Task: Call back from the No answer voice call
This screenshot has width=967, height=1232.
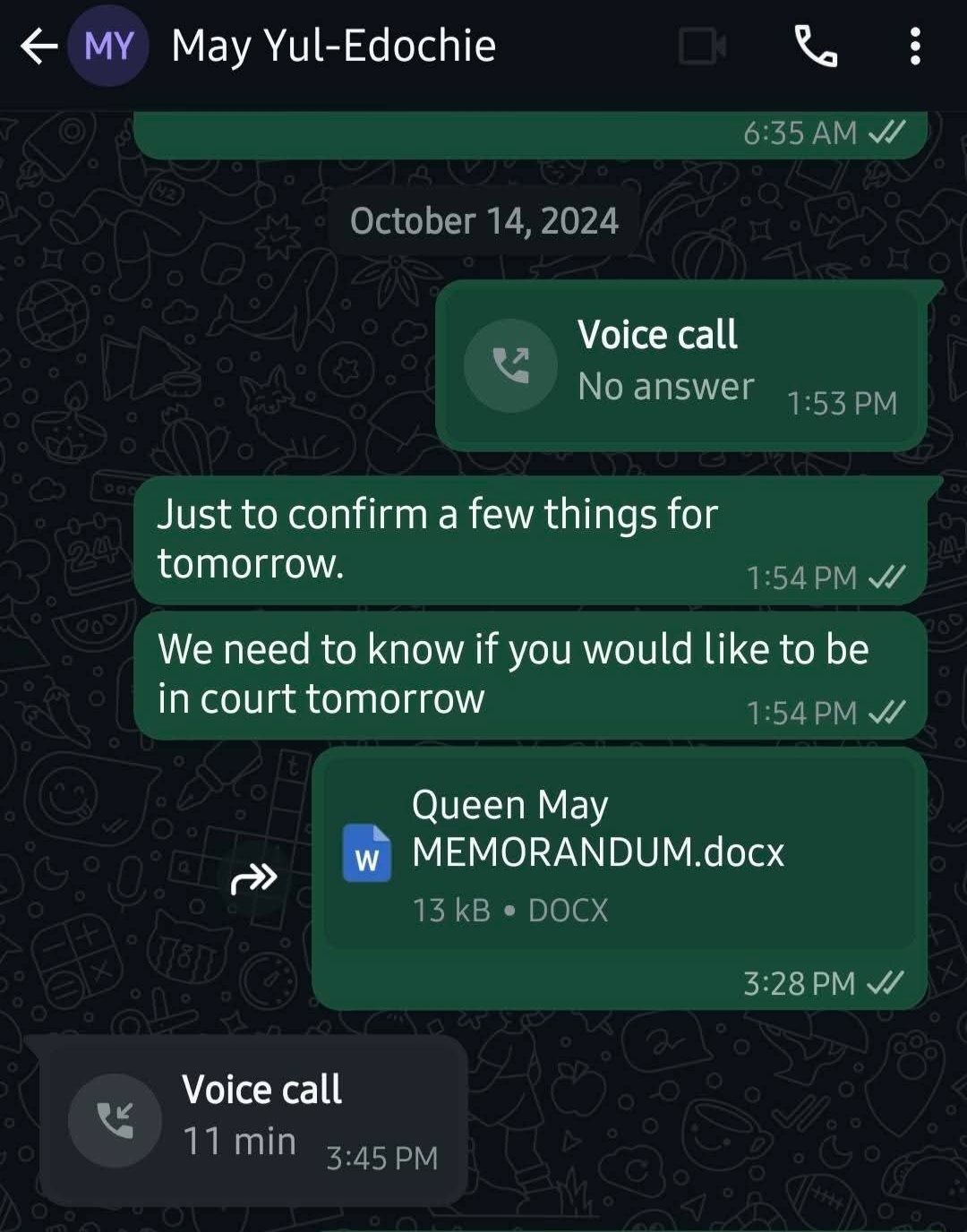Action: click(510, 365)
